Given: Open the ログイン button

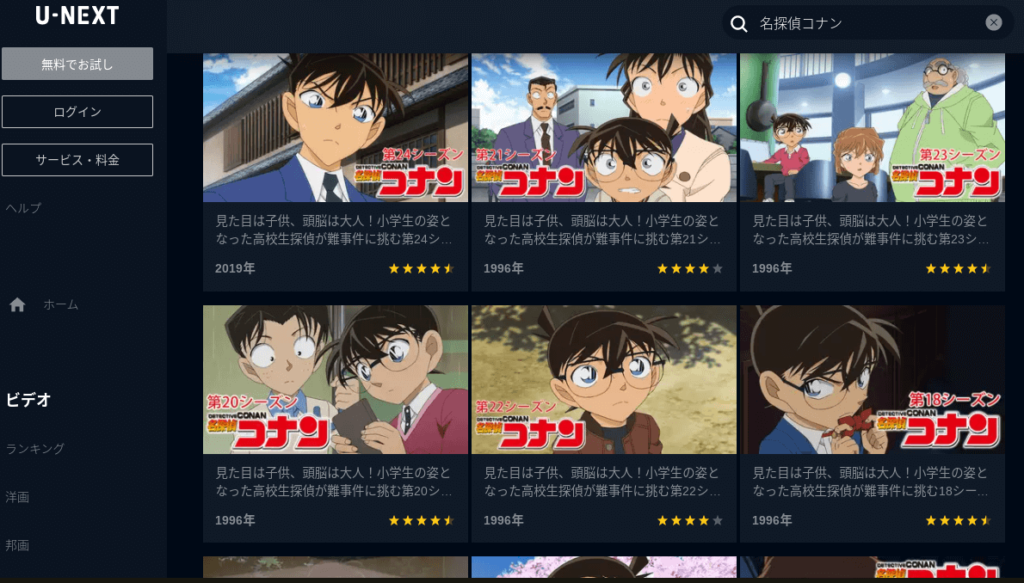Looking at the screenshot, I should [77, 112].
